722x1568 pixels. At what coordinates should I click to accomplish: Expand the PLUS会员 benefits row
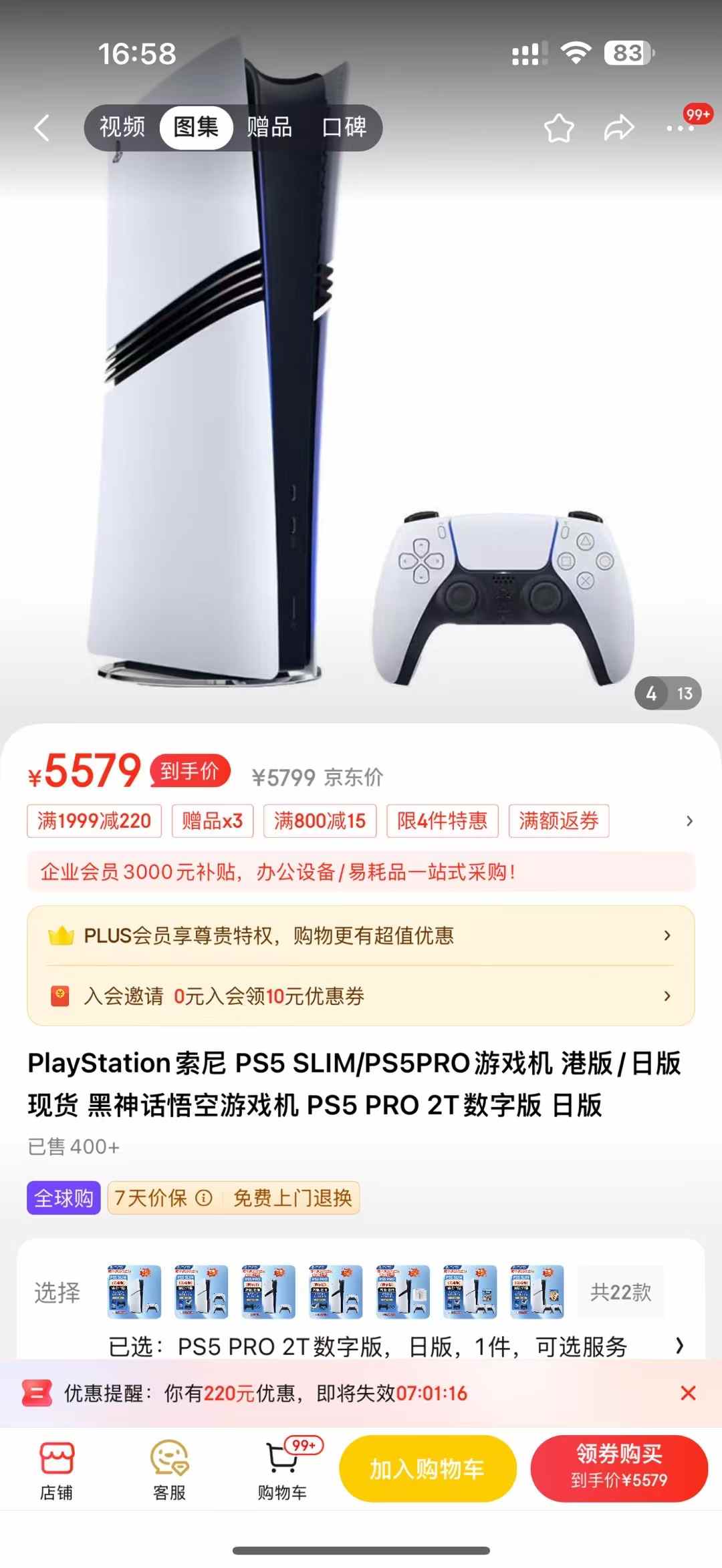(x=668, y=936)
